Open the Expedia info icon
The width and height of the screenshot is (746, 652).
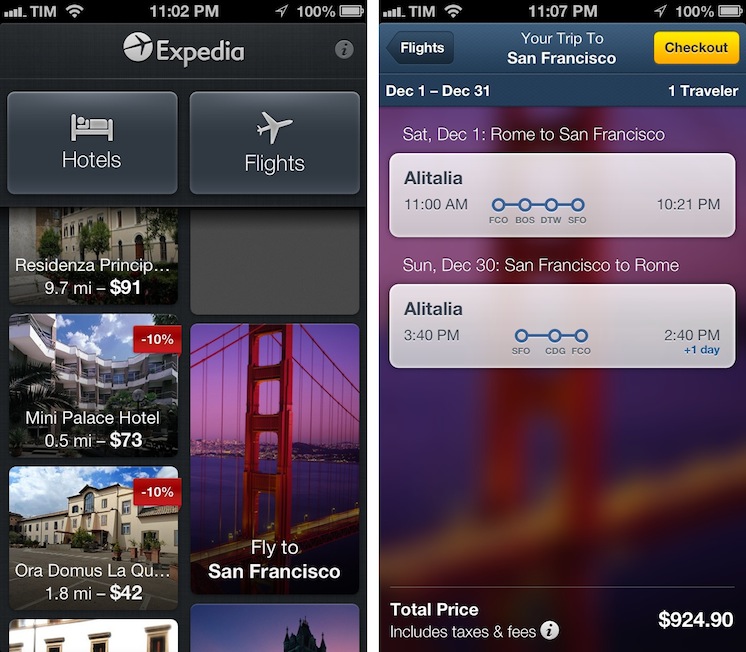[x=343, y=49]
